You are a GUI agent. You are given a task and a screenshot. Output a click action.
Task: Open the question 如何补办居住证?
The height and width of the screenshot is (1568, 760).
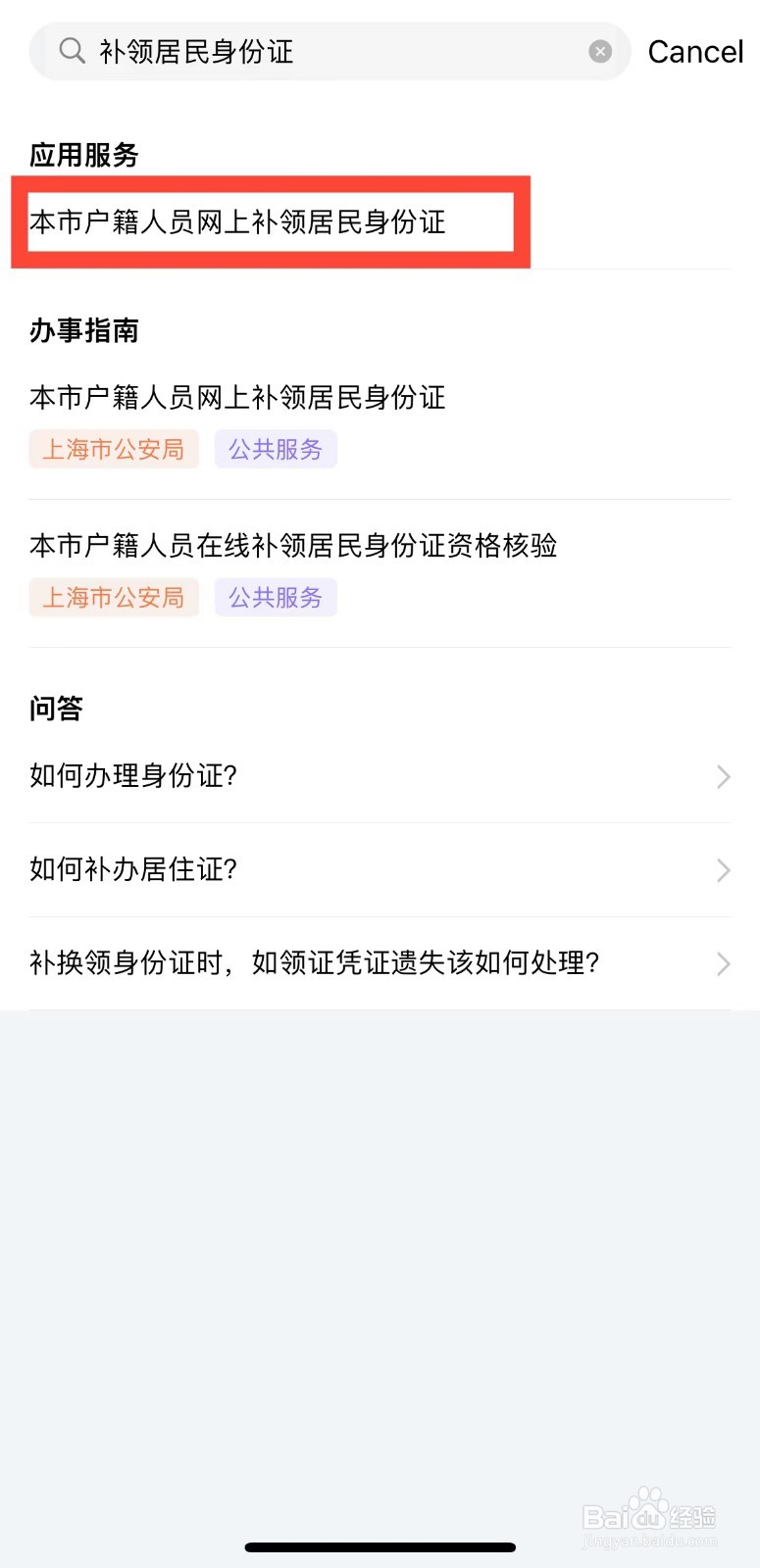coord(380,870)
